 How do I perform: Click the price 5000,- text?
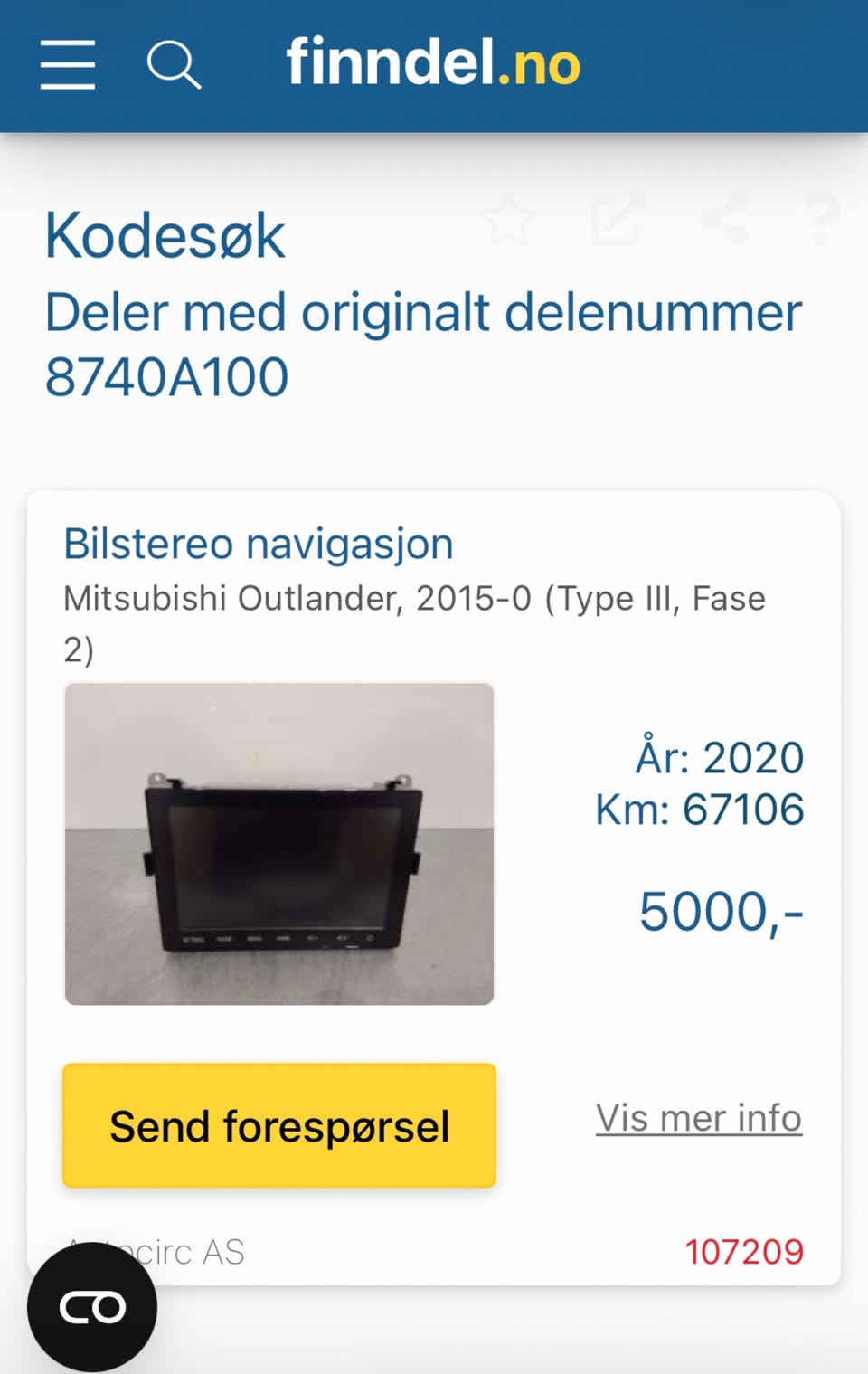point(720,911)
